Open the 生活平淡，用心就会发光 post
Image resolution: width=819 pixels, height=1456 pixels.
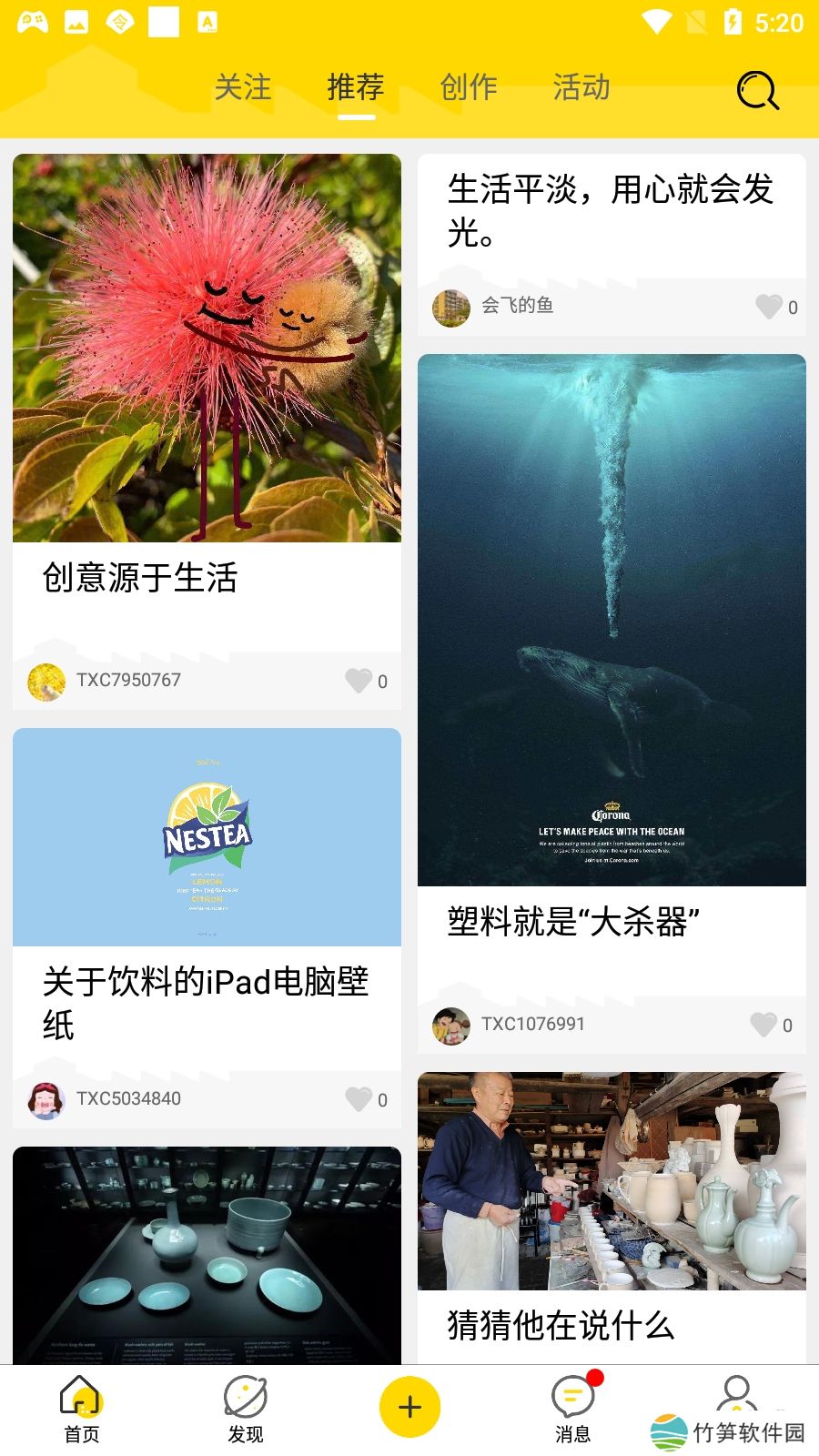click(610, 211)
